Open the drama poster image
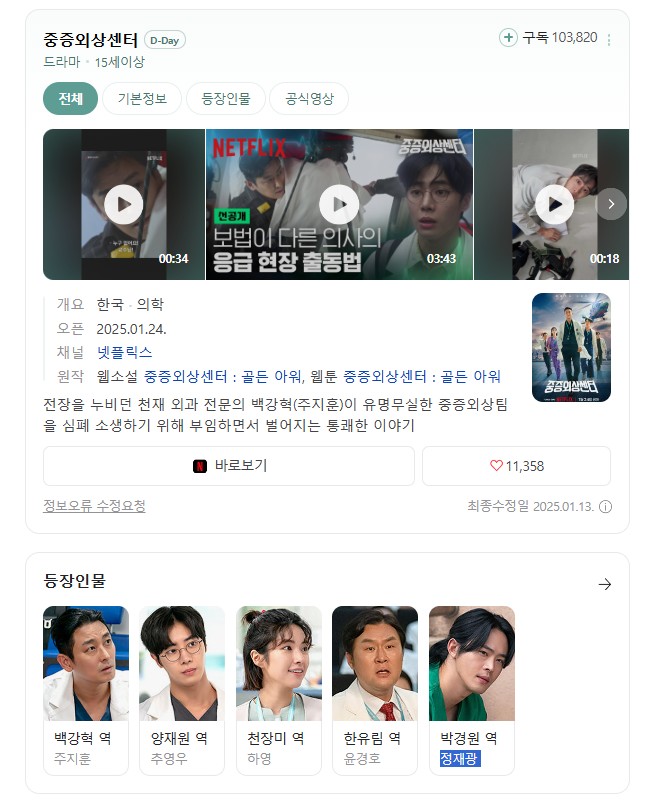The height and width of the screenshot is (806, 651). 571,347
